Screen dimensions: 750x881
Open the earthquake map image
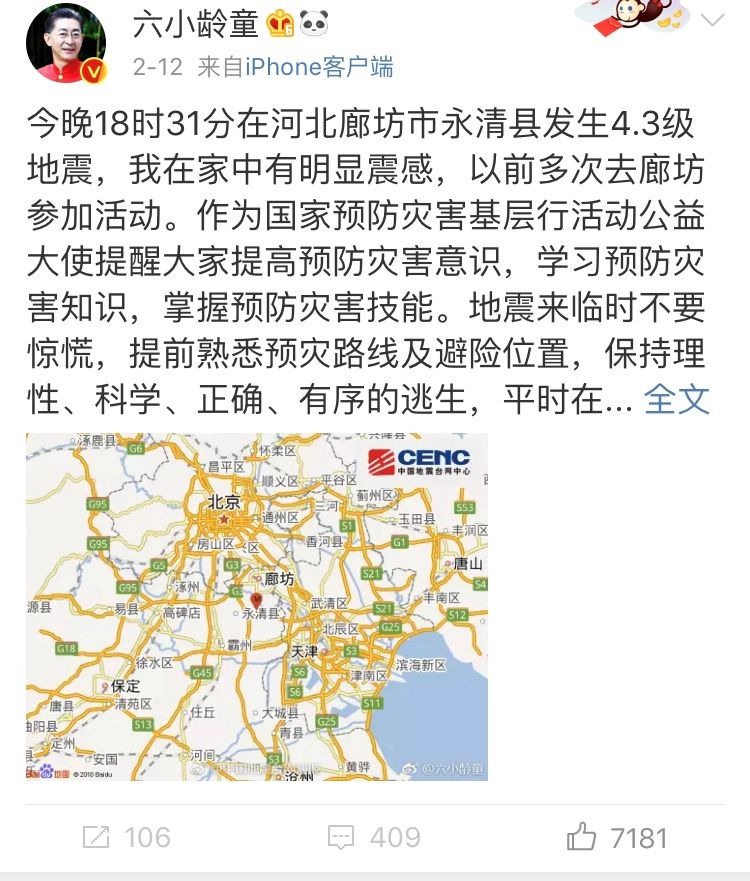[x=257, y=607]
